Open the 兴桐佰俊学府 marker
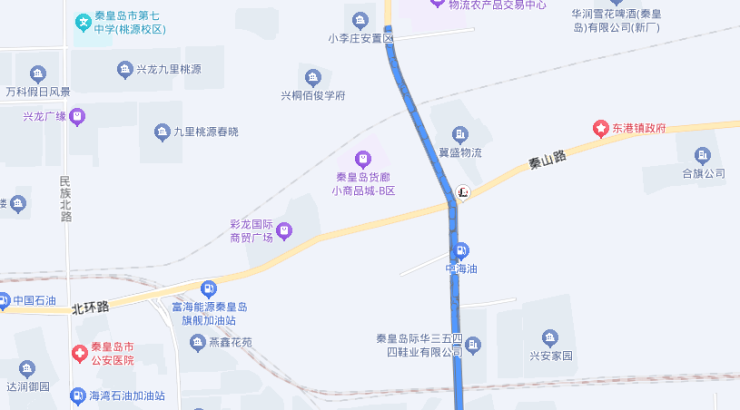 (312, 77)
